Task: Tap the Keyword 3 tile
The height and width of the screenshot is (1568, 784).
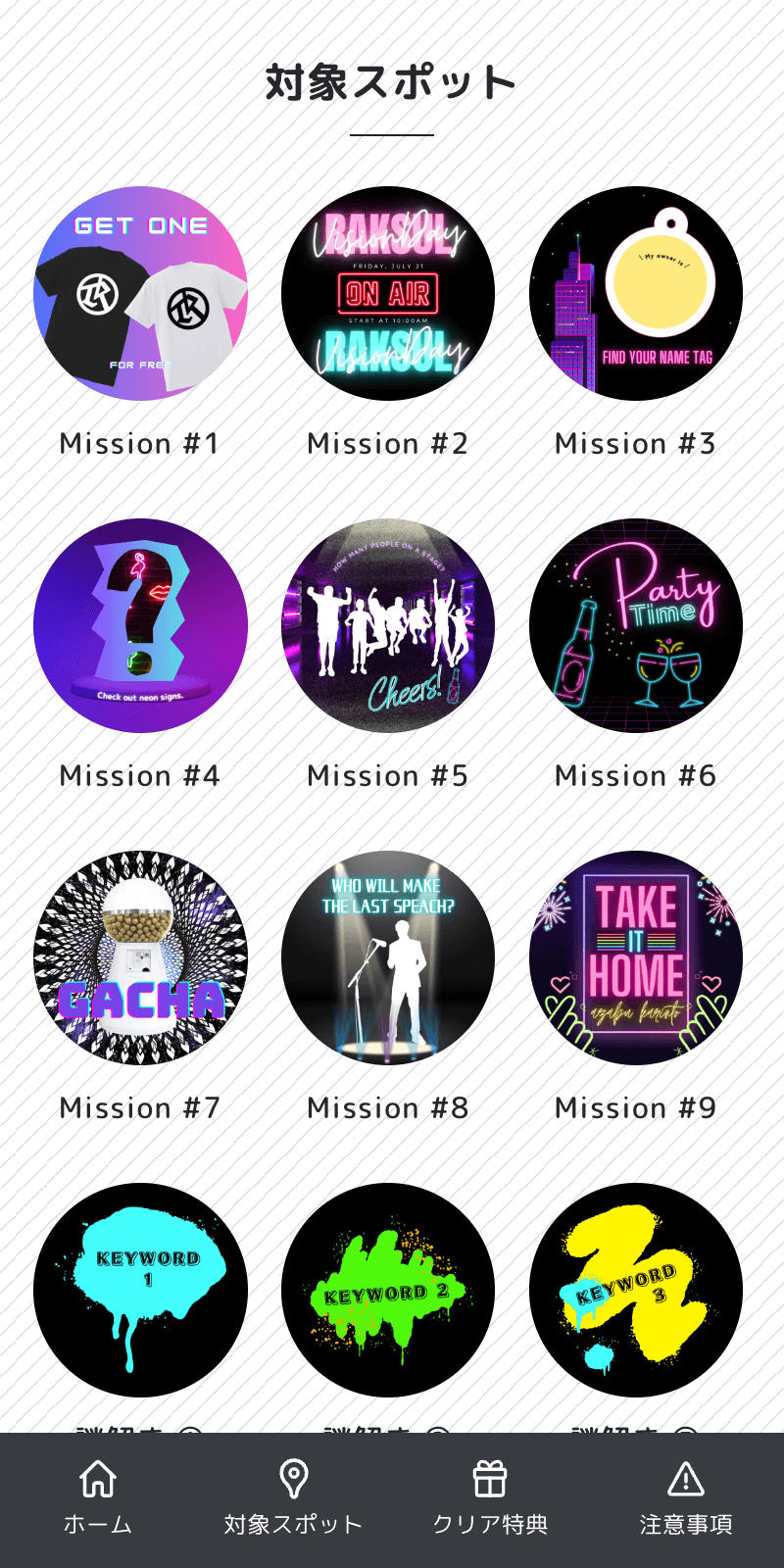Action: pyautogui.click(x=636, y=1290)
